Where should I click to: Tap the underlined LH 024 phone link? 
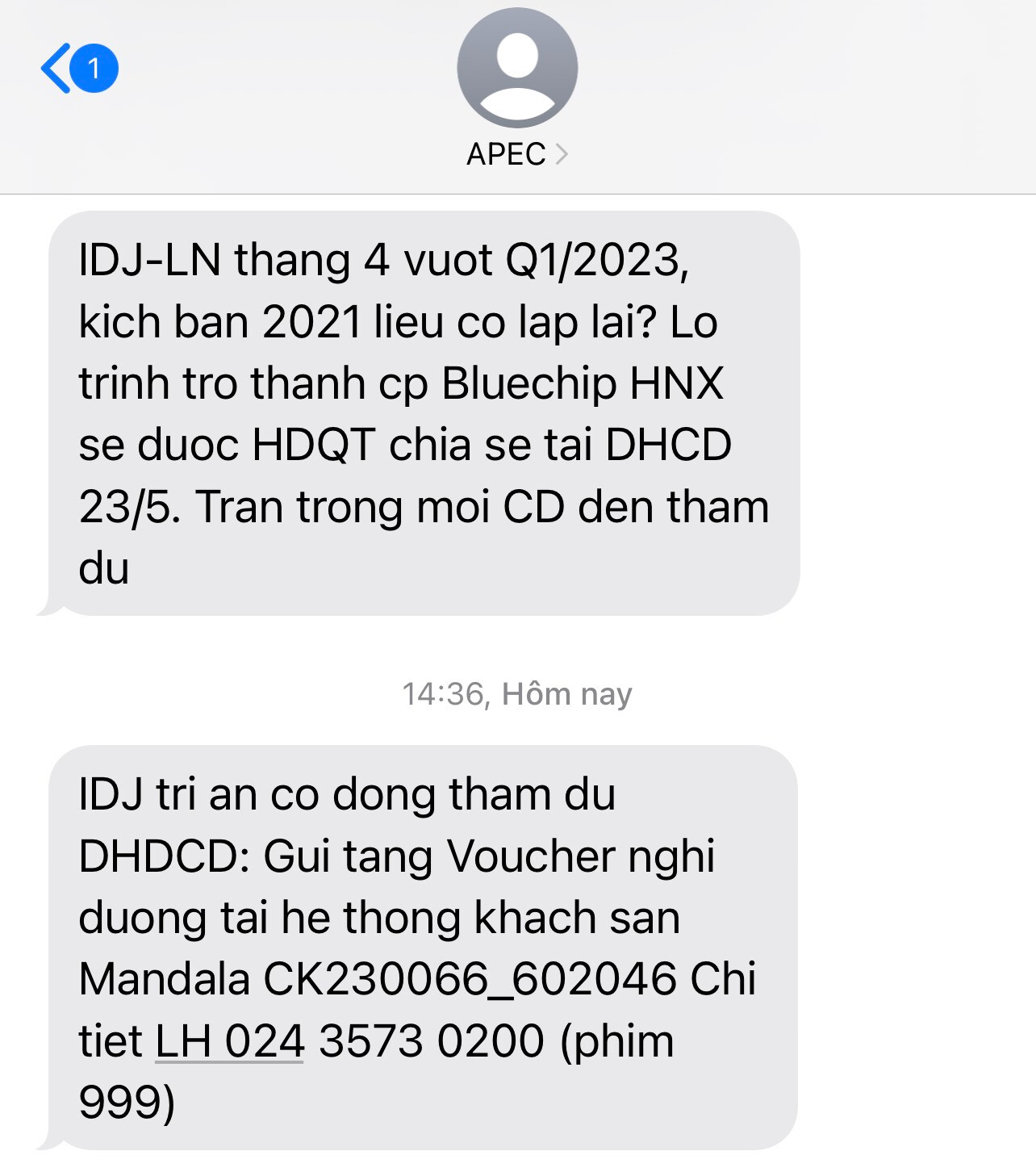tap(229, 1041)
